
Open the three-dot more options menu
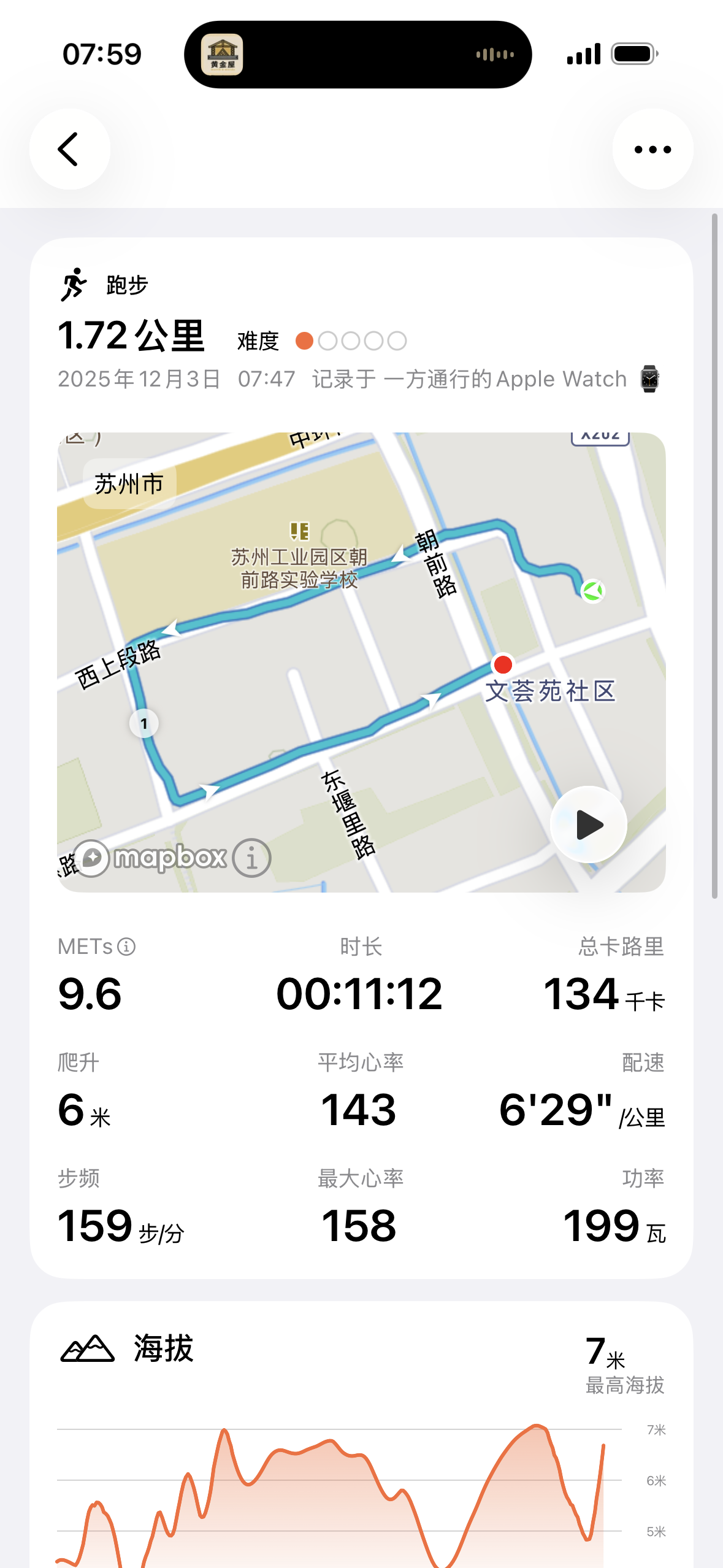652,149
